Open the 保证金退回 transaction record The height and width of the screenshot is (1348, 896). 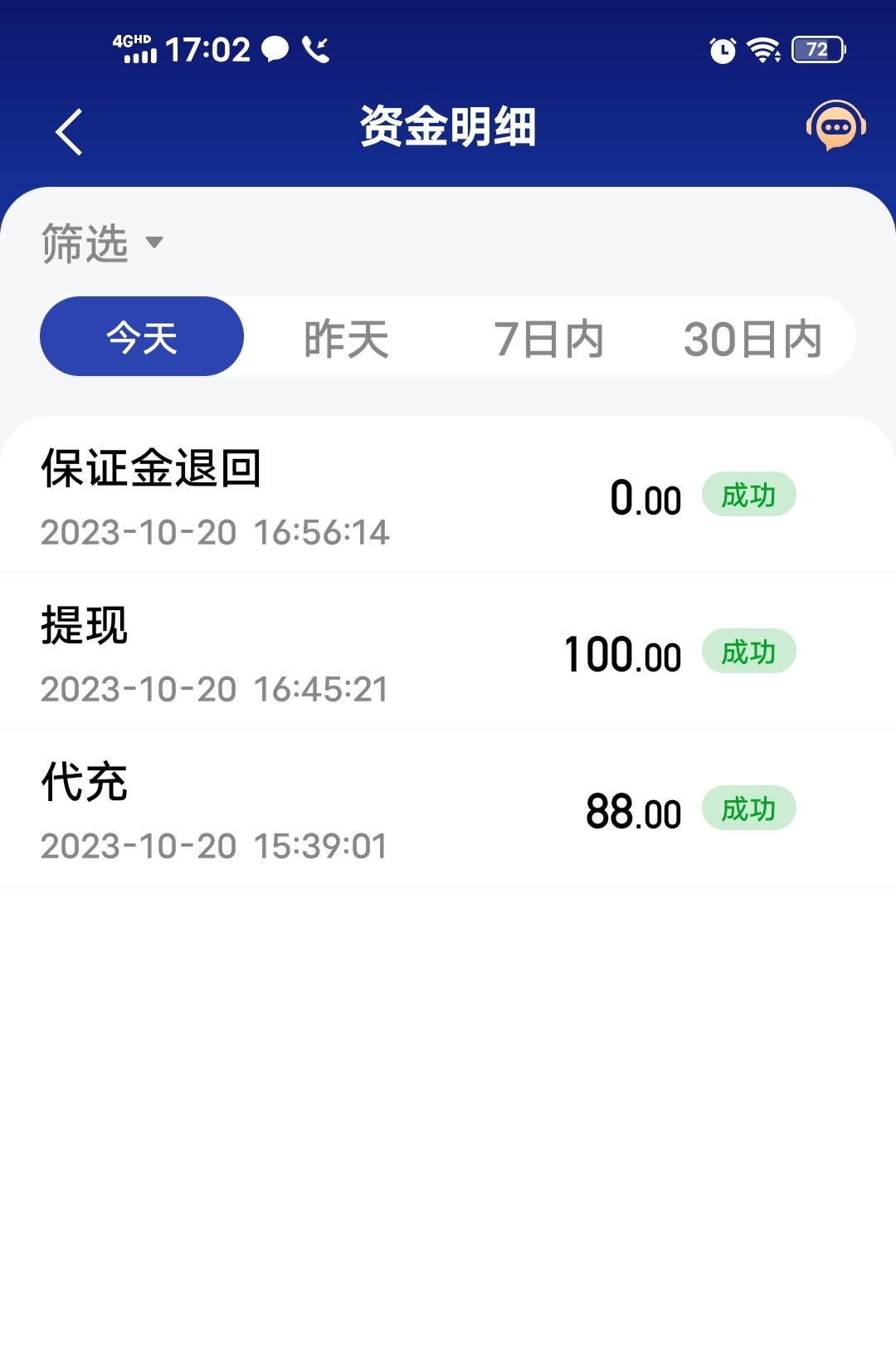448,496
